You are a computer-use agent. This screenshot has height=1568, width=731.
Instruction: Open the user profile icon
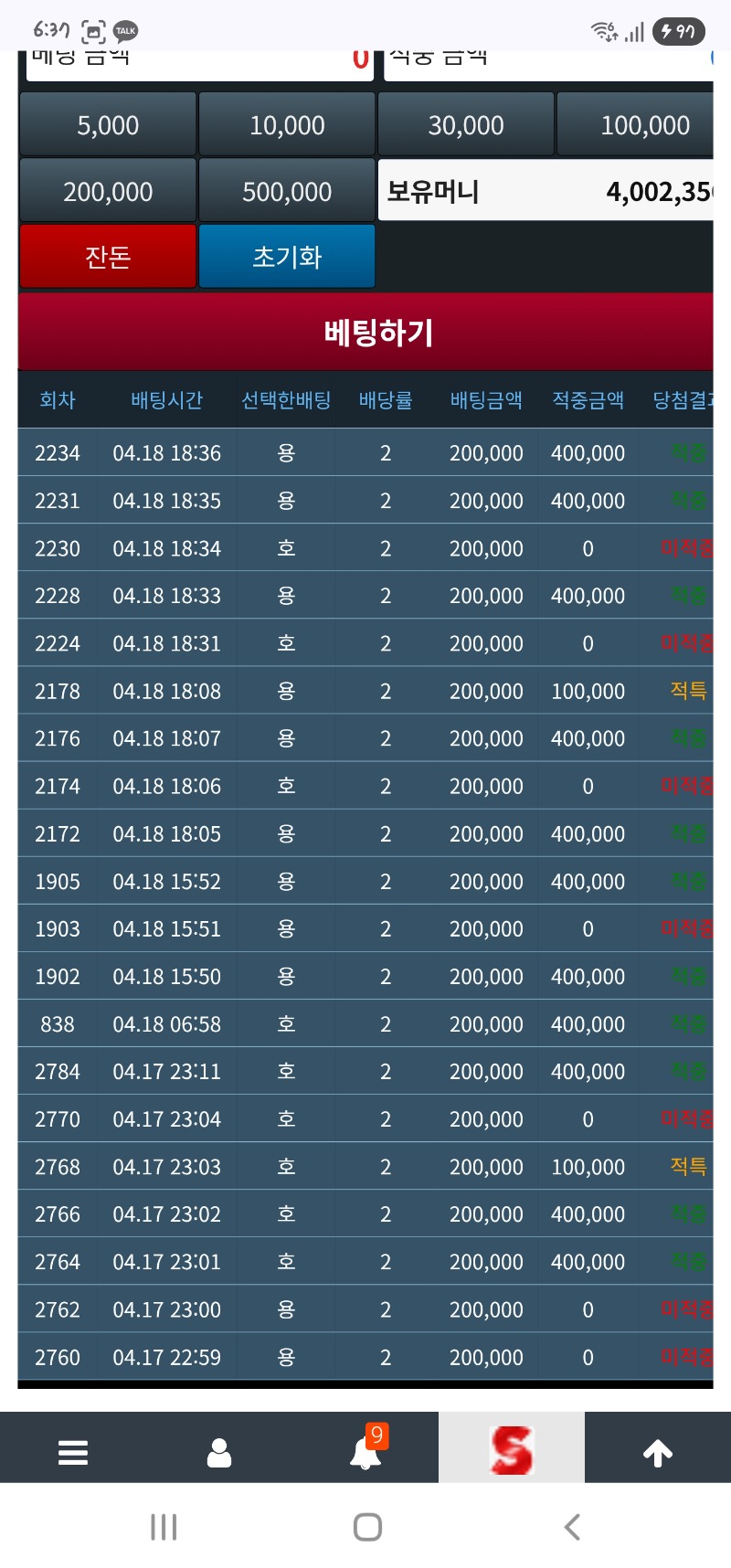[219, 1452]
